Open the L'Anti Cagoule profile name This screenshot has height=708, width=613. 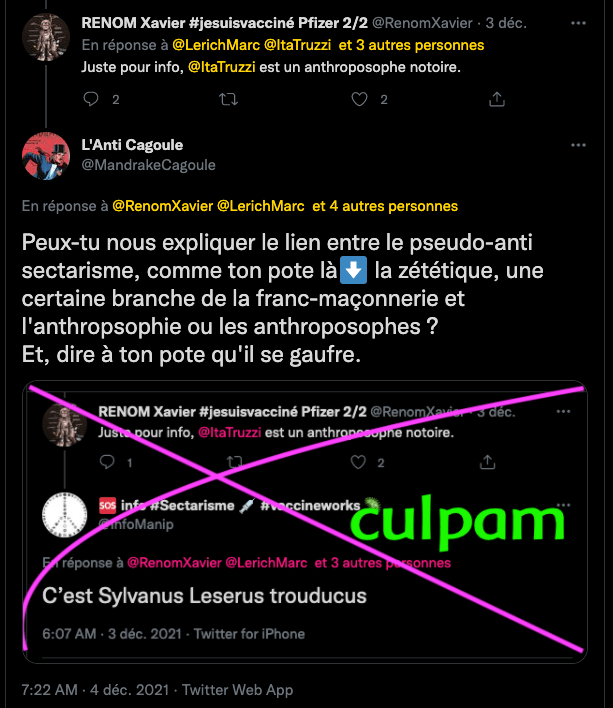[x=133, y=145]
